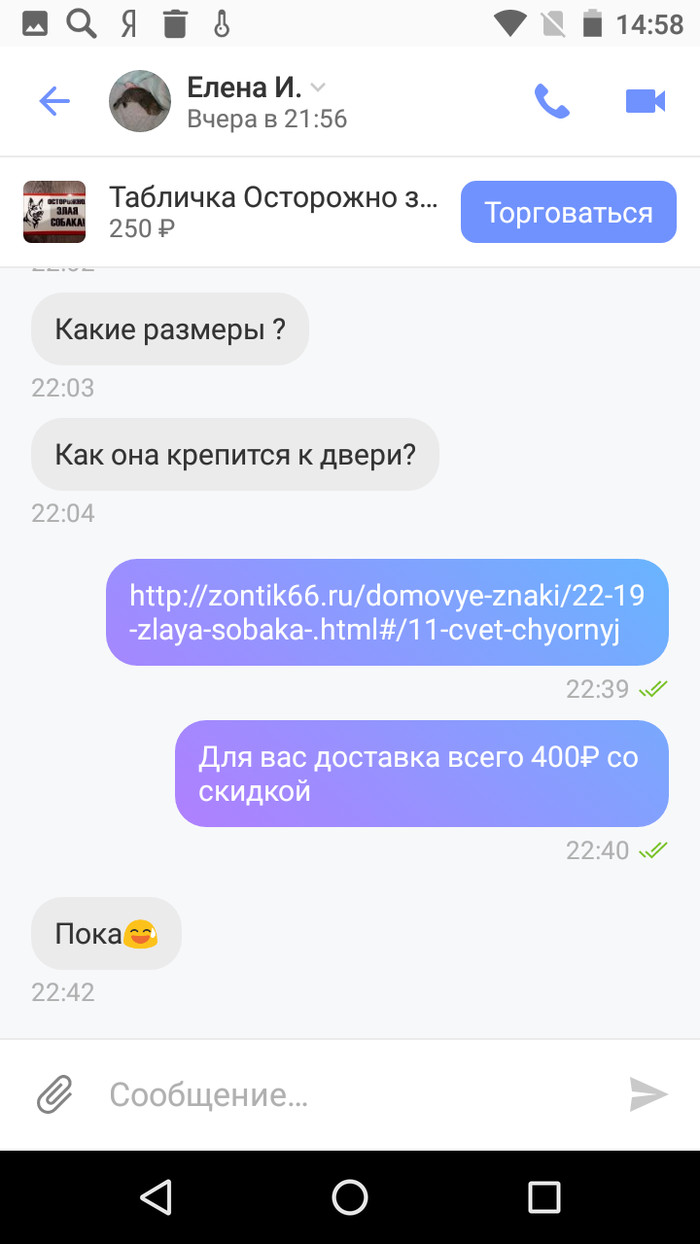Tap the Торговаться button
700x1244 pixels.
pyautogui.click(x=568, y=212)
